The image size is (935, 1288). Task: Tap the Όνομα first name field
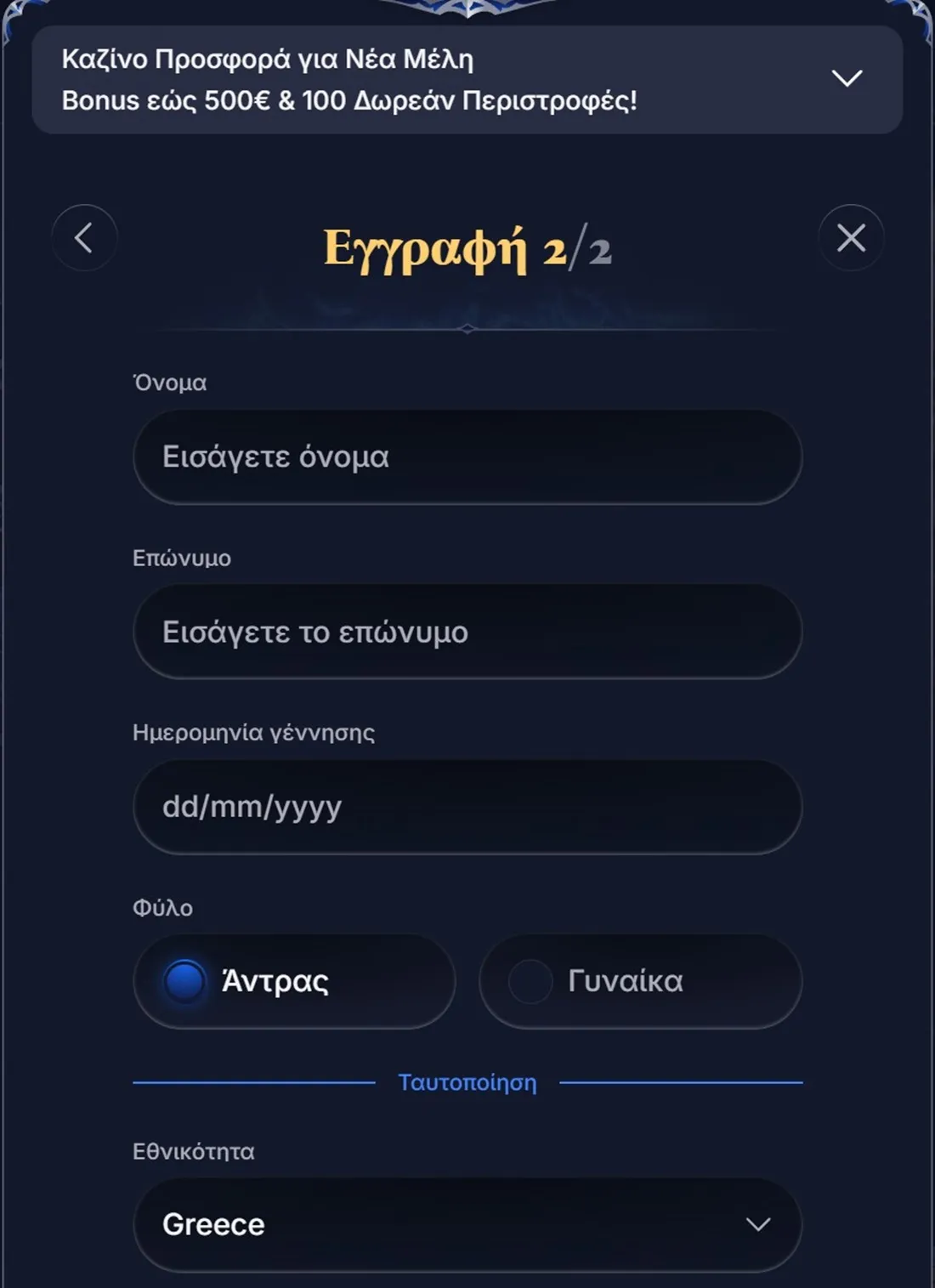pos(467,457)
